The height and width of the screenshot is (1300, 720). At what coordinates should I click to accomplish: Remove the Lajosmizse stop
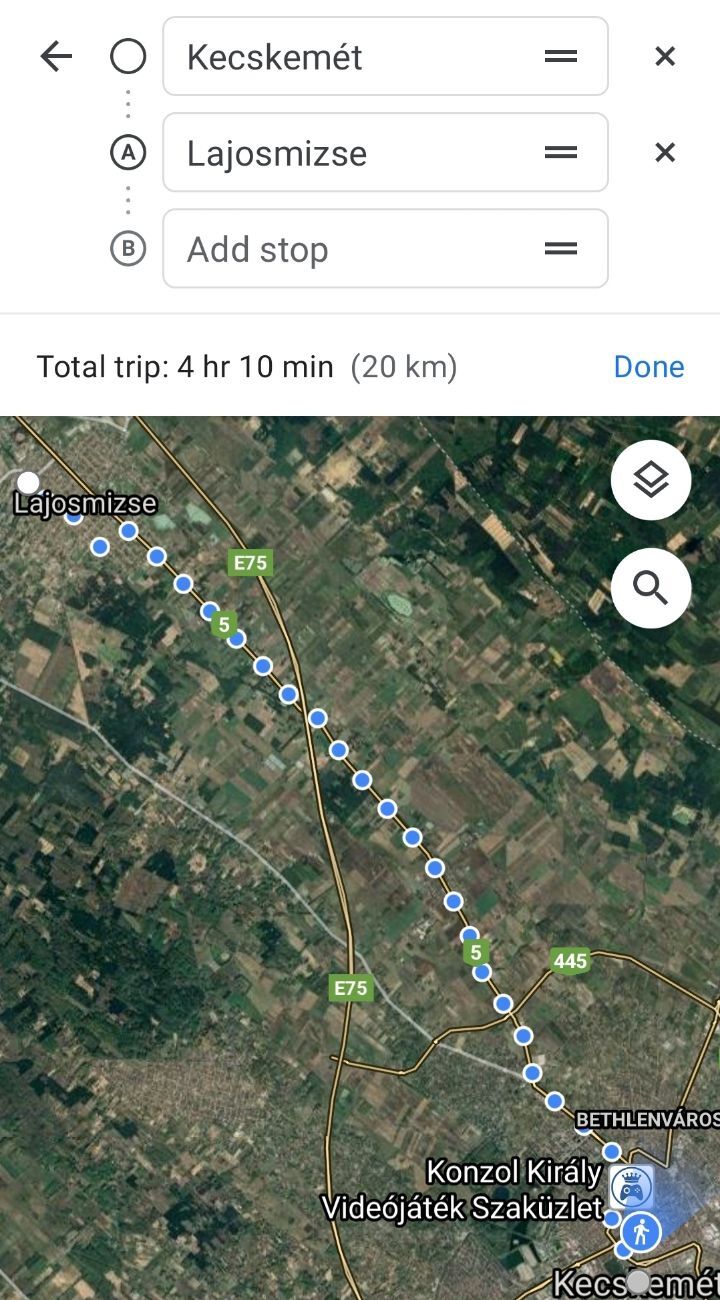pyautogui.click(x=665, y=153)
